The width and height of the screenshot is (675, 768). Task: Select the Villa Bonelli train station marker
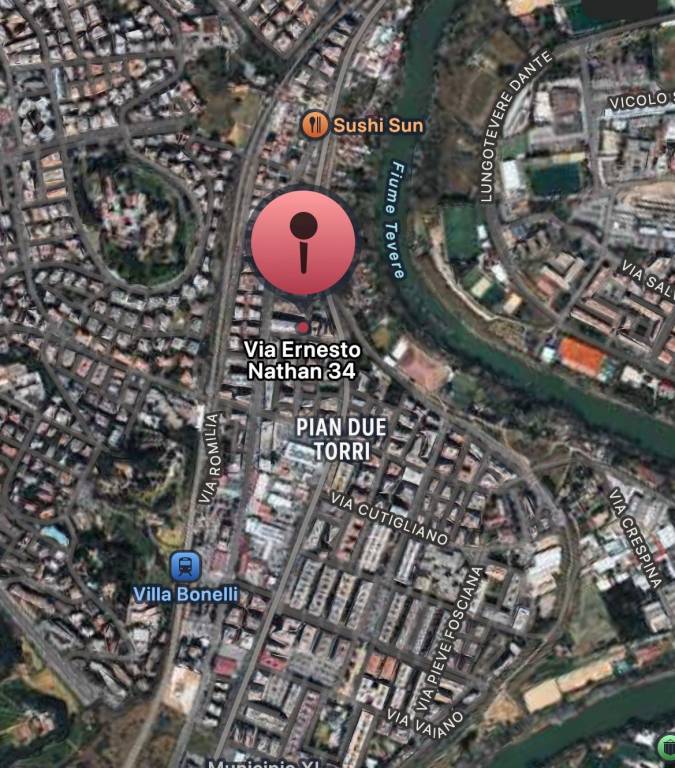184,566
